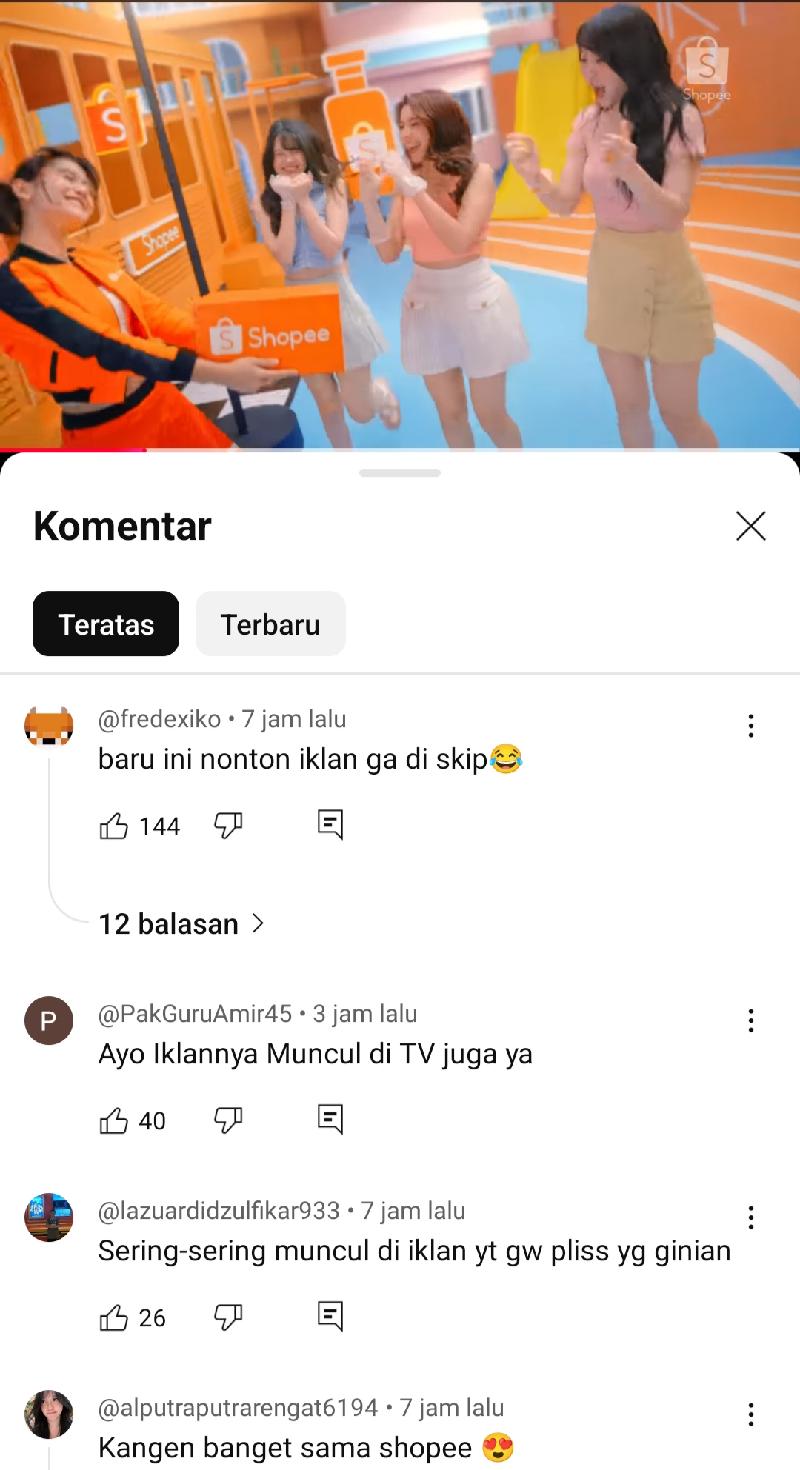The width and height of the screenshot is (800, 1470).
Task: Tap the playing Shopee video
Action: [x=400, y=225]
